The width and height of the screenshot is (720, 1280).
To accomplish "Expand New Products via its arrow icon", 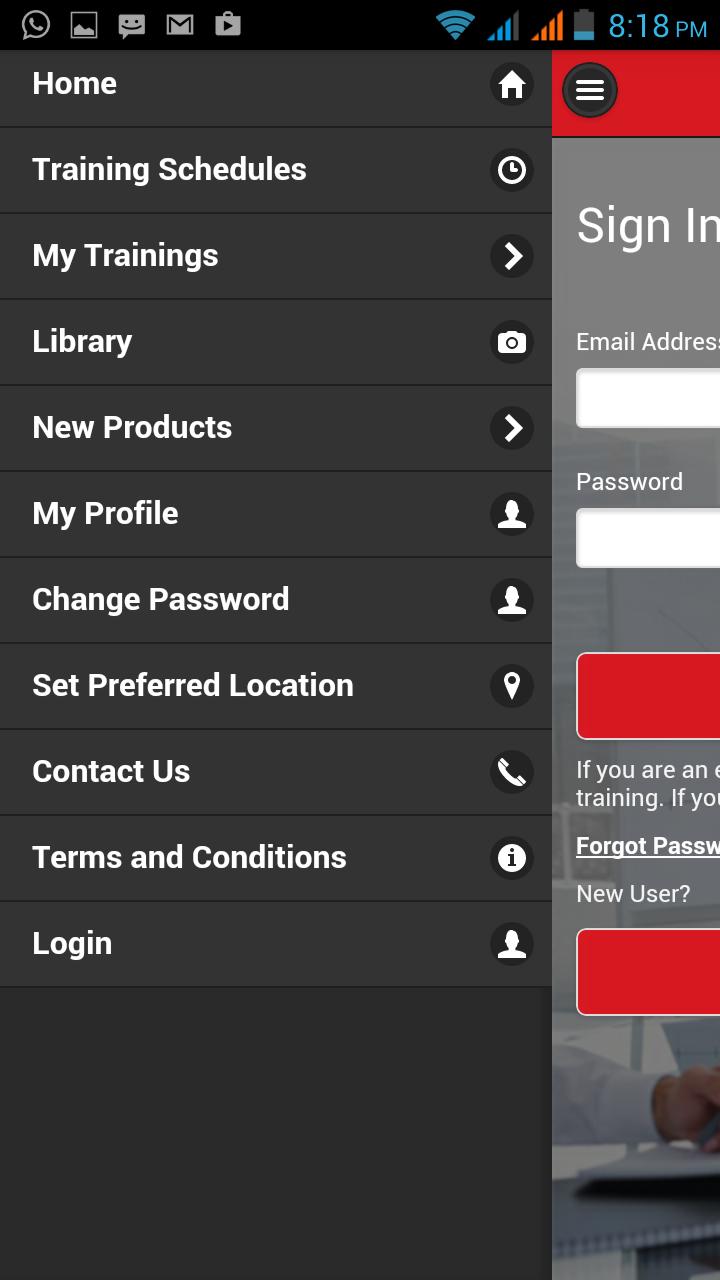I will [512, 428].
